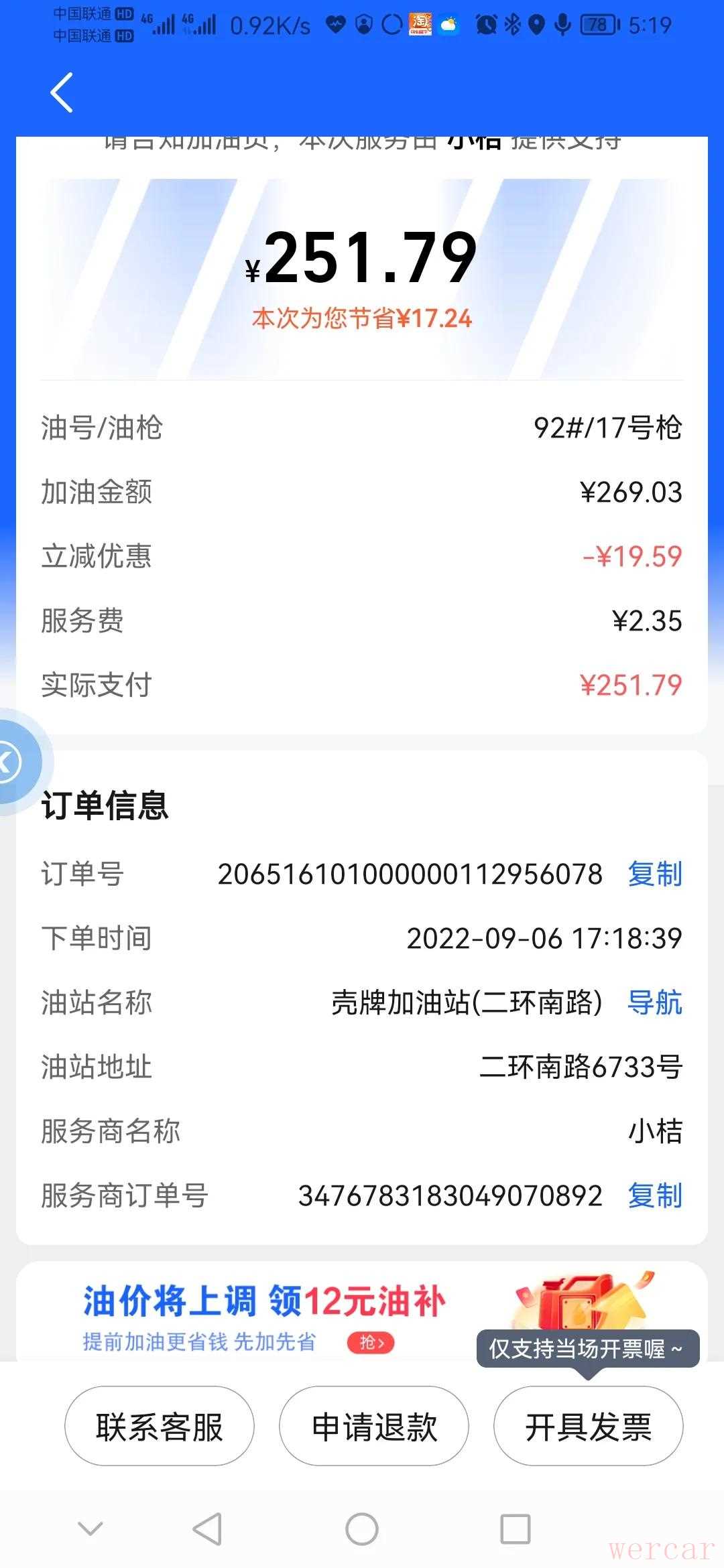
Task: Copy the 服务商订单号 provider order number
Action: [x=654, y=1195]
